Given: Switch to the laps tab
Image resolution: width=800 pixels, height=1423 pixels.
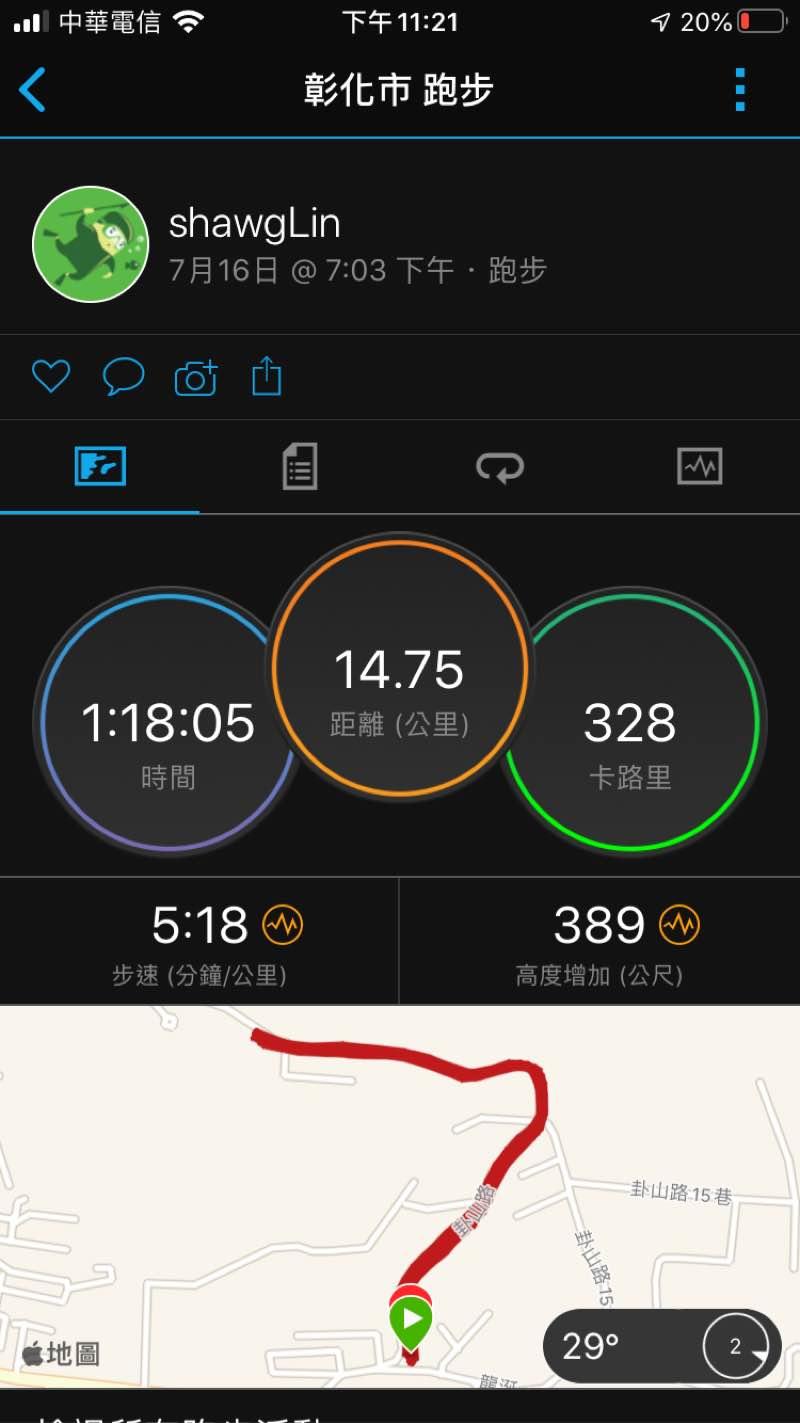Looking at the screenshot, I should click(500, 466).
